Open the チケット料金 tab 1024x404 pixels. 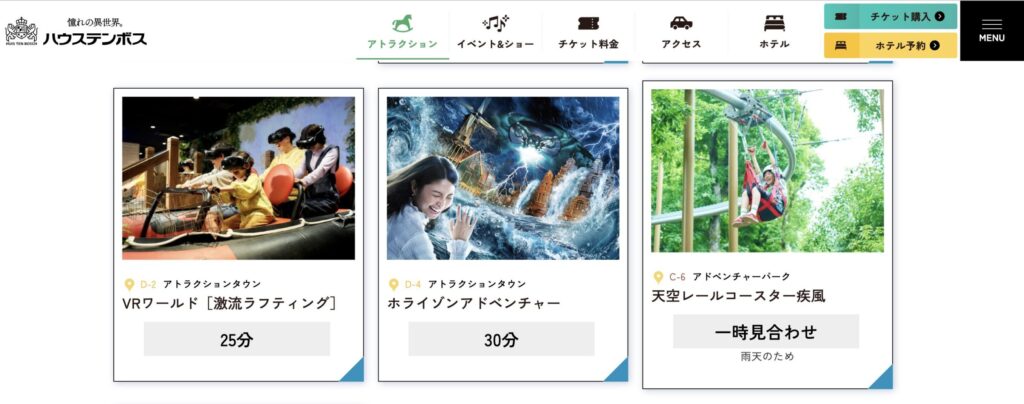coord(588,32)
